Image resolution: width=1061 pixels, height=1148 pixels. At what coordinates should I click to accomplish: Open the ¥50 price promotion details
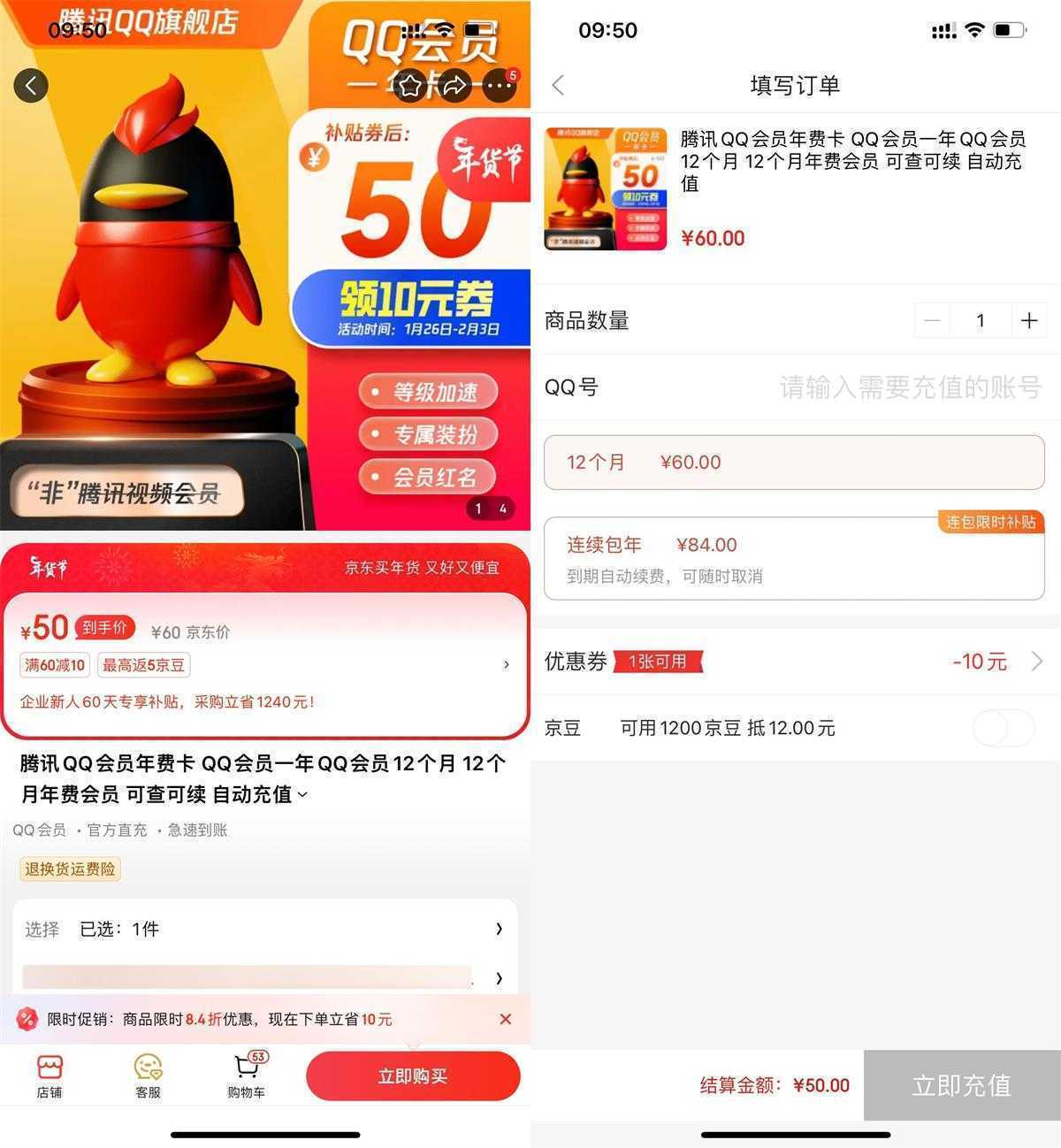[x=506, y=664]
